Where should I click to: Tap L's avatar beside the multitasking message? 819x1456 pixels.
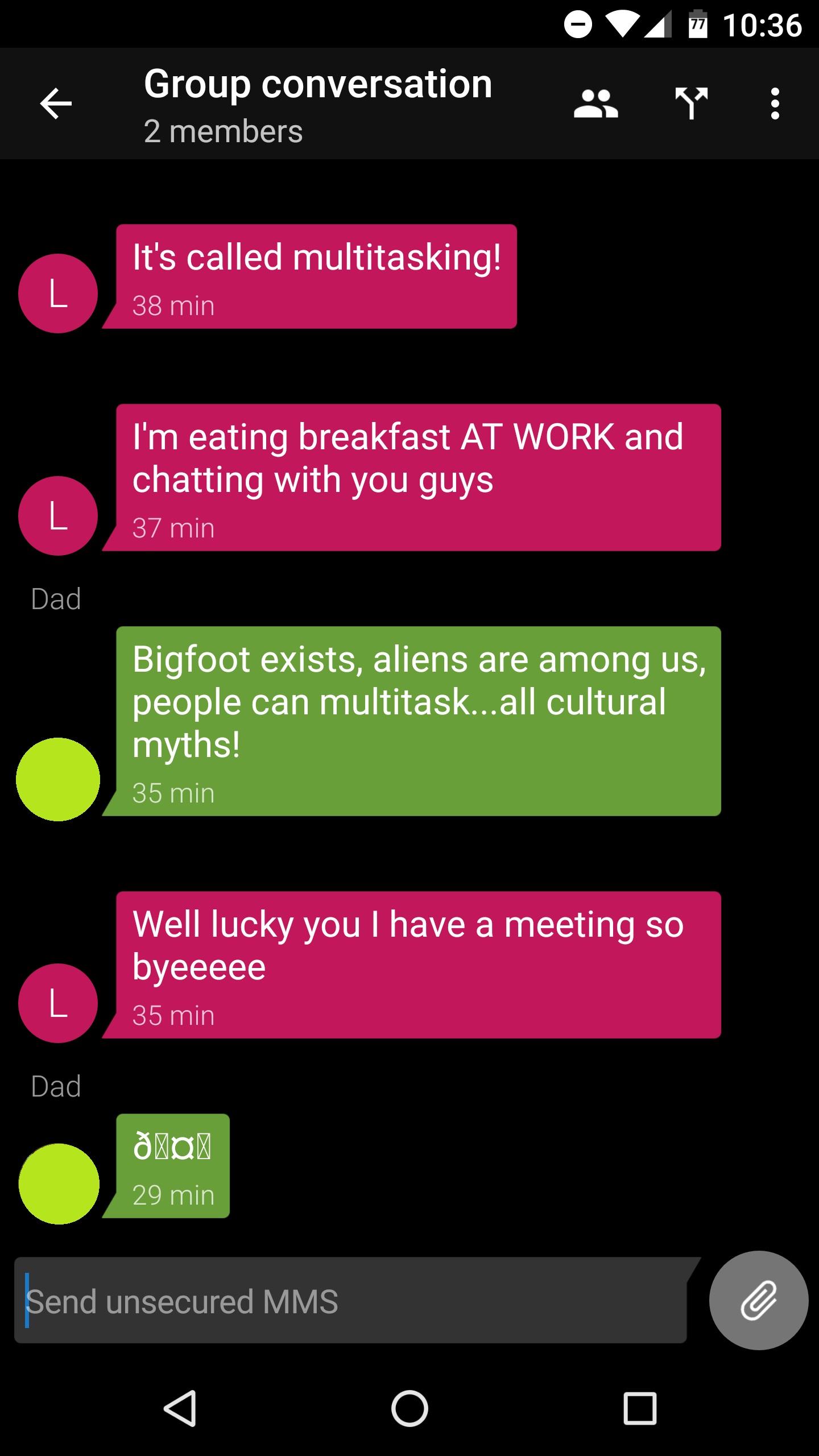[58, 293]
